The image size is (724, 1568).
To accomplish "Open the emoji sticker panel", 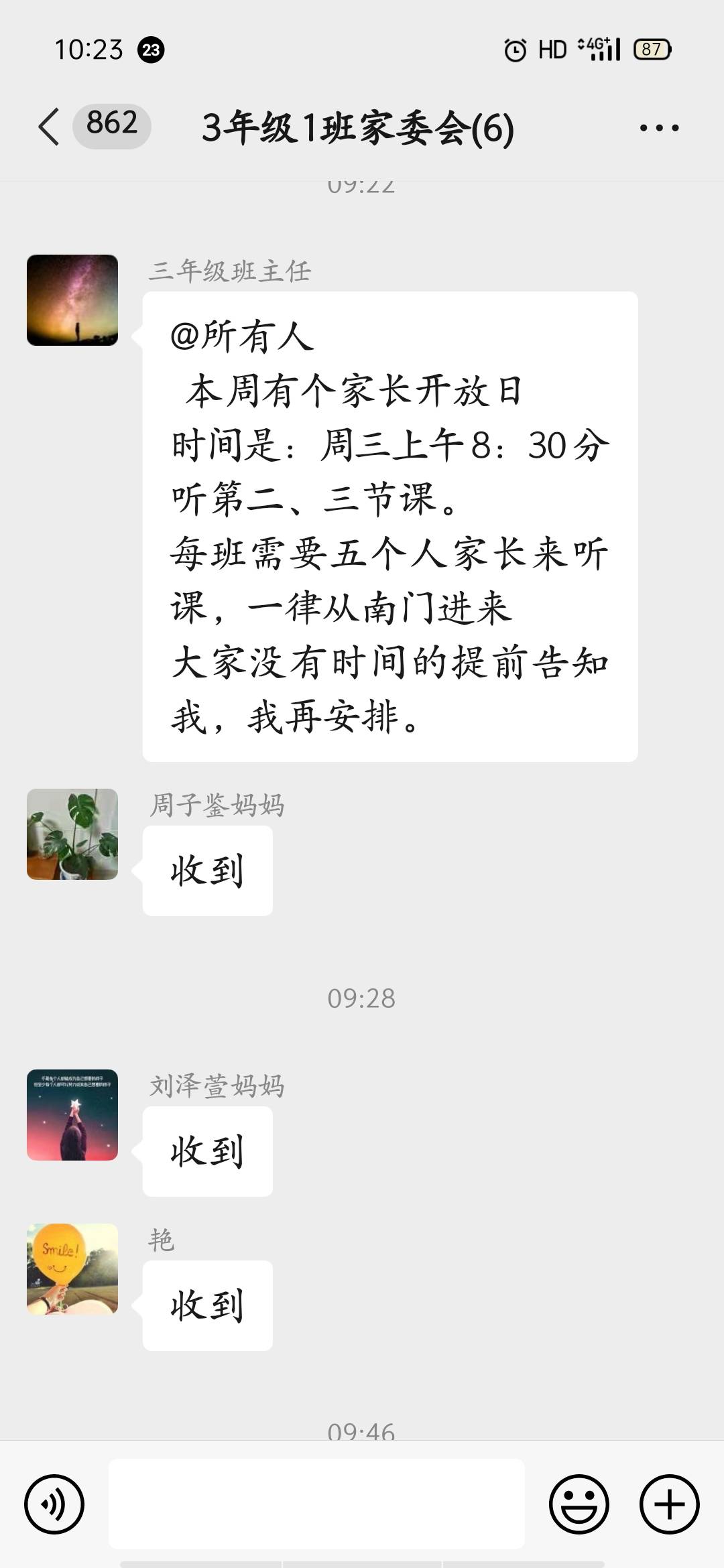I will [x=579, y=1504].
